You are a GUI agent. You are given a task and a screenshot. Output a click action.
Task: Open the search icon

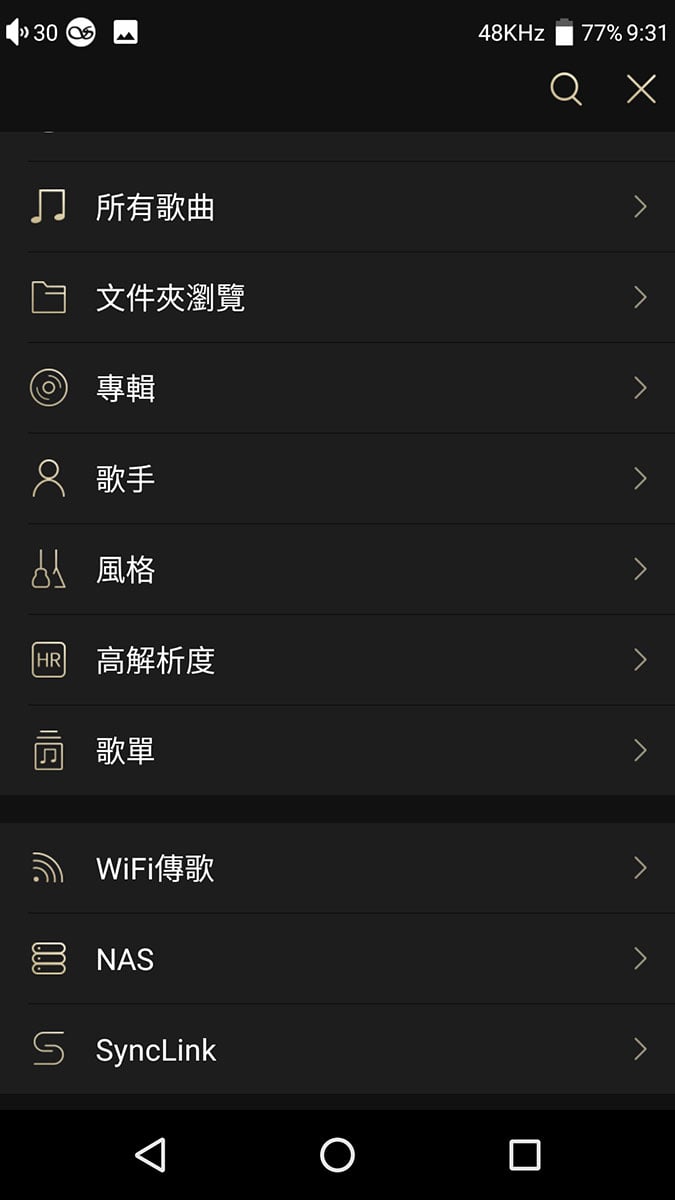pos(566,89)
